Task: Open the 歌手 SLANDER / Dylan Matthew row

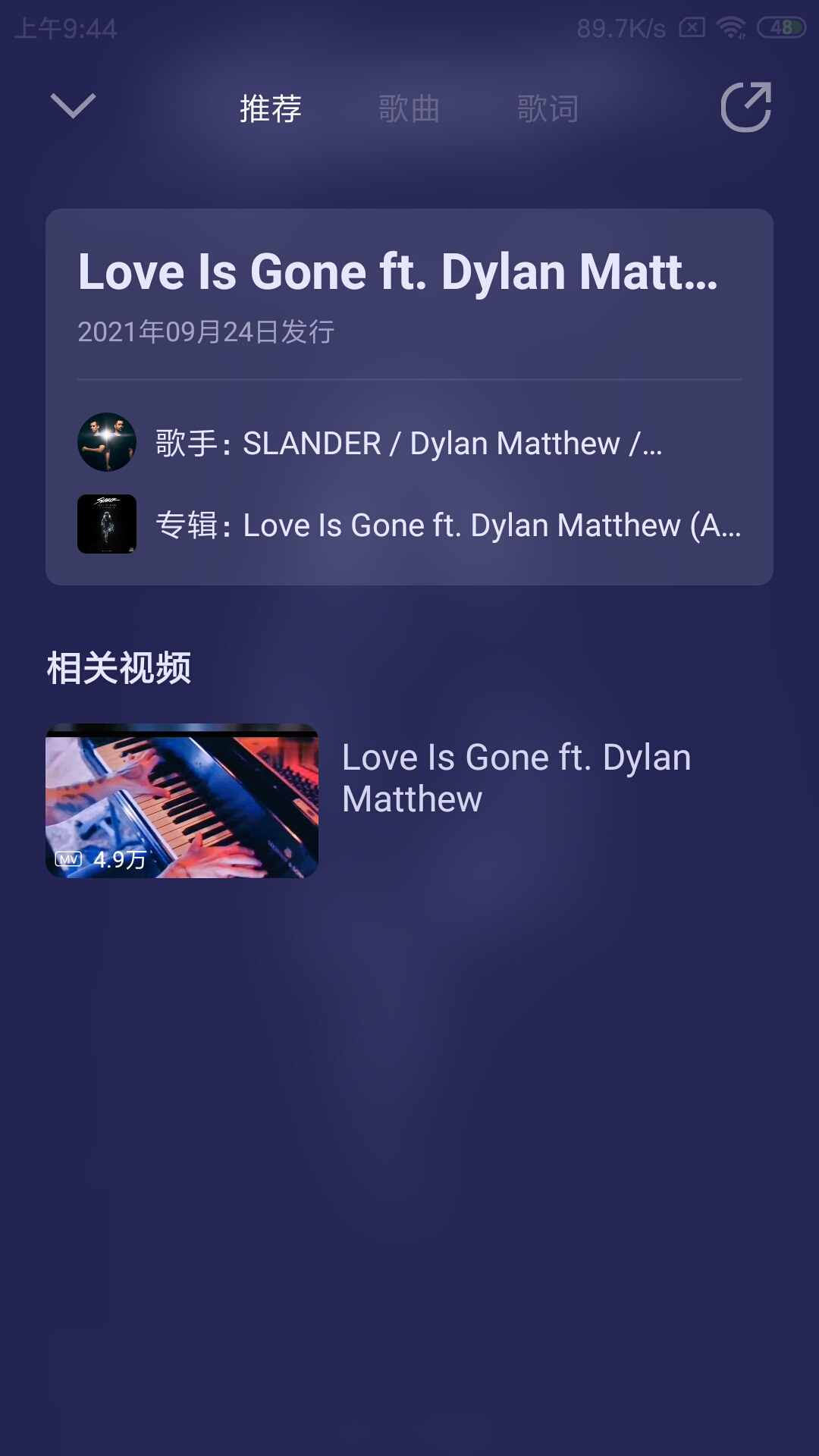Action: (x=409, y=443)
